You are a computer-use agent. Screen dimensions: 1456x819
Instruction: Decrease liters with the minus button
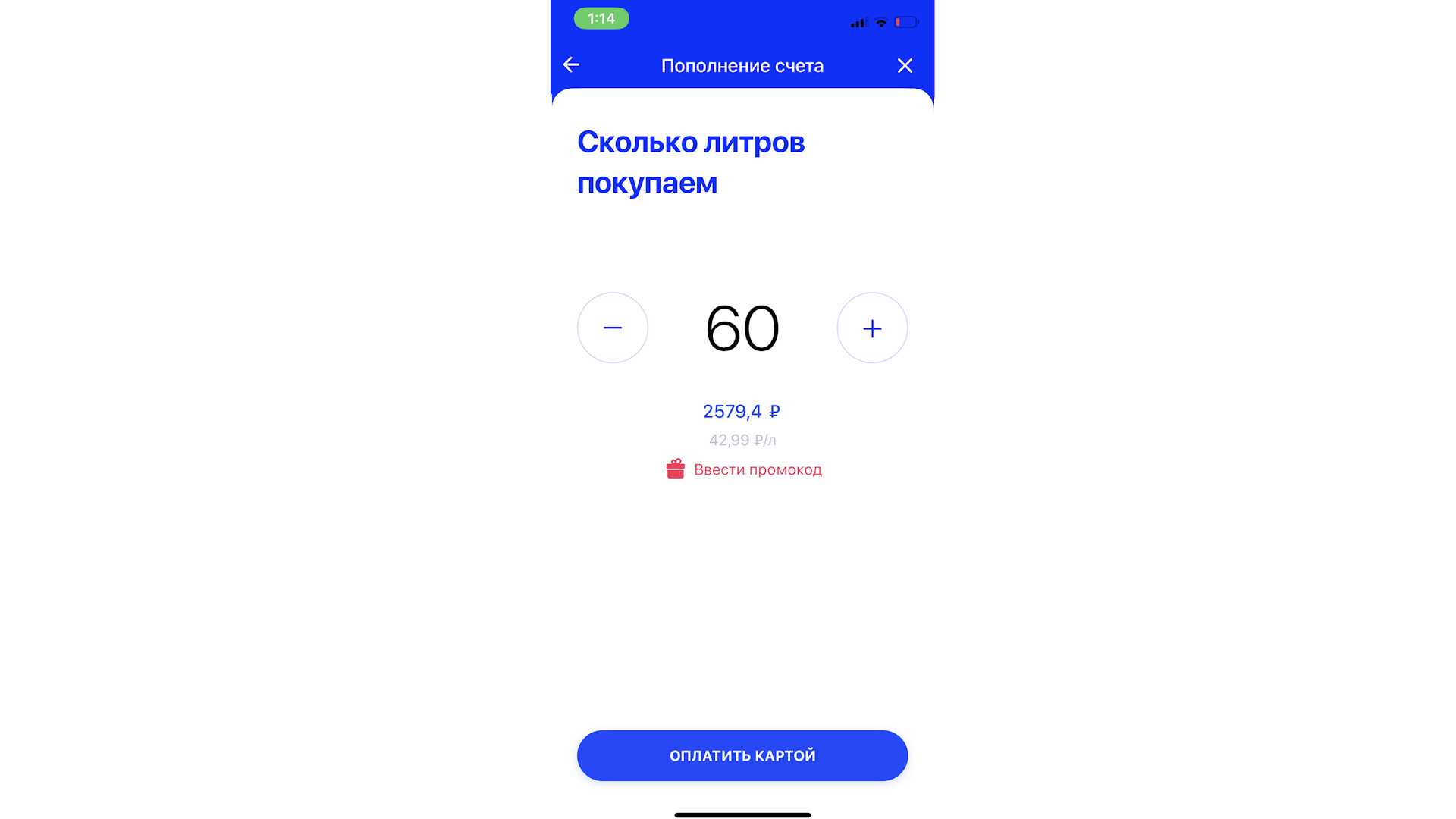coord(613,328)
